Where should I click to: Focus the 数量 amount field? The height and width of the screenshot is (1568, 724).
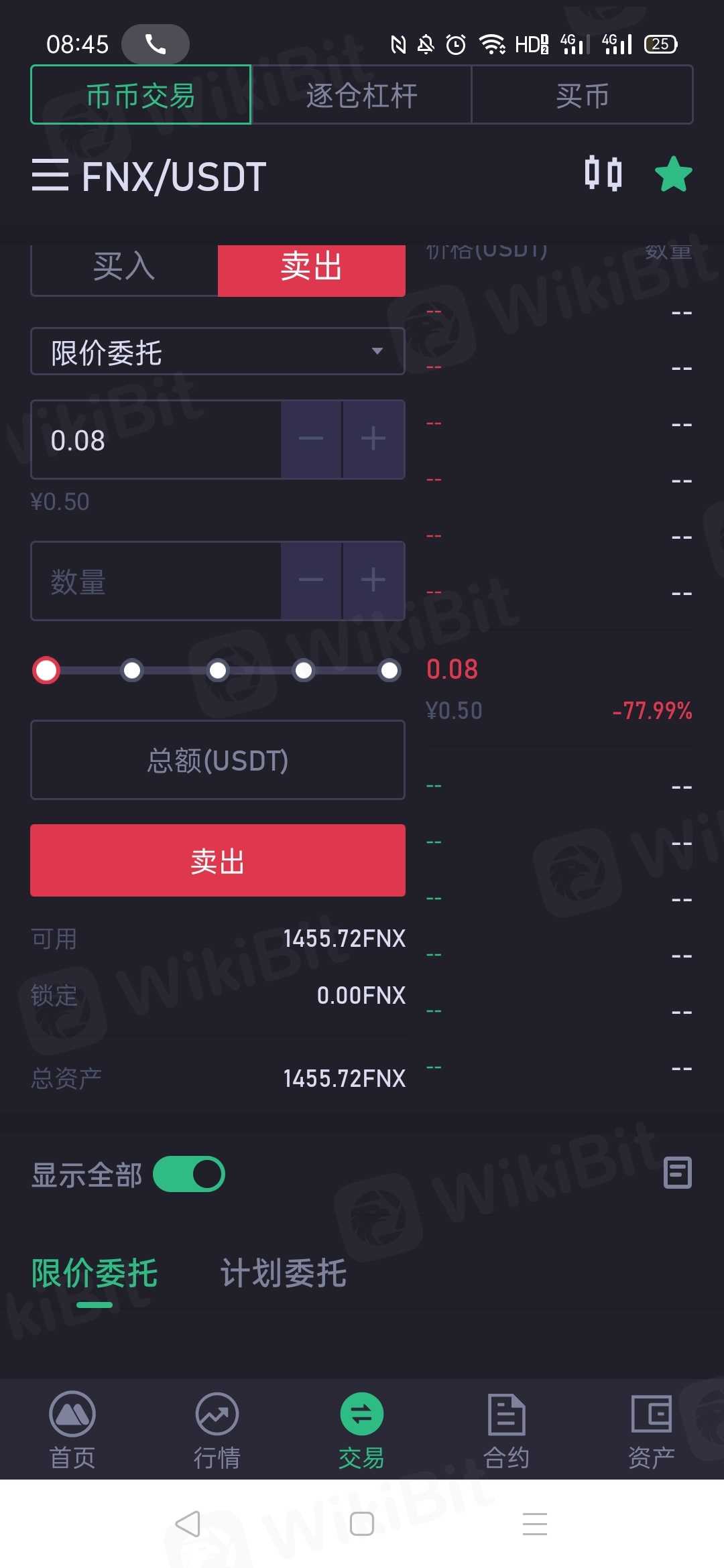[156, 581]
